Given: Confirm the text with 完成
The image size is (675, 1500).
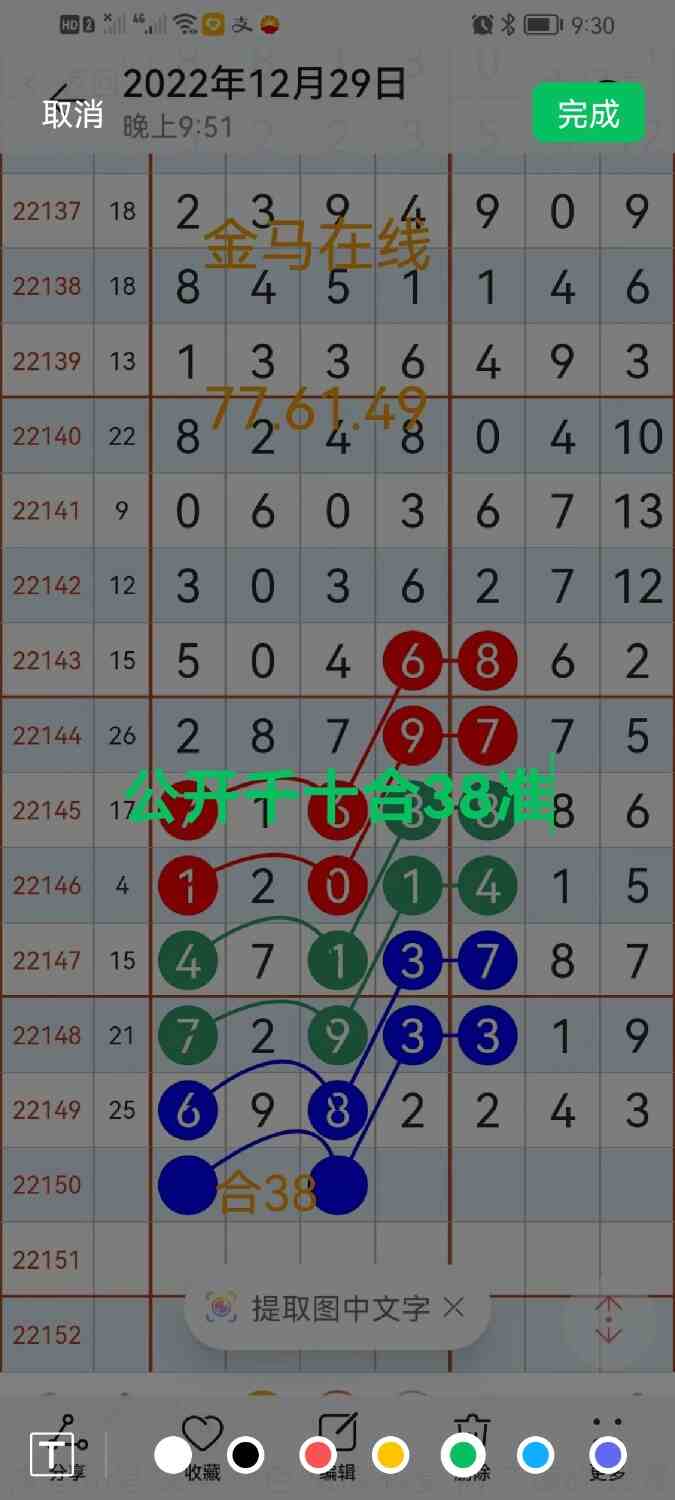Looking at the screenshot, I should pyautogui.click(x=588, y=114).
